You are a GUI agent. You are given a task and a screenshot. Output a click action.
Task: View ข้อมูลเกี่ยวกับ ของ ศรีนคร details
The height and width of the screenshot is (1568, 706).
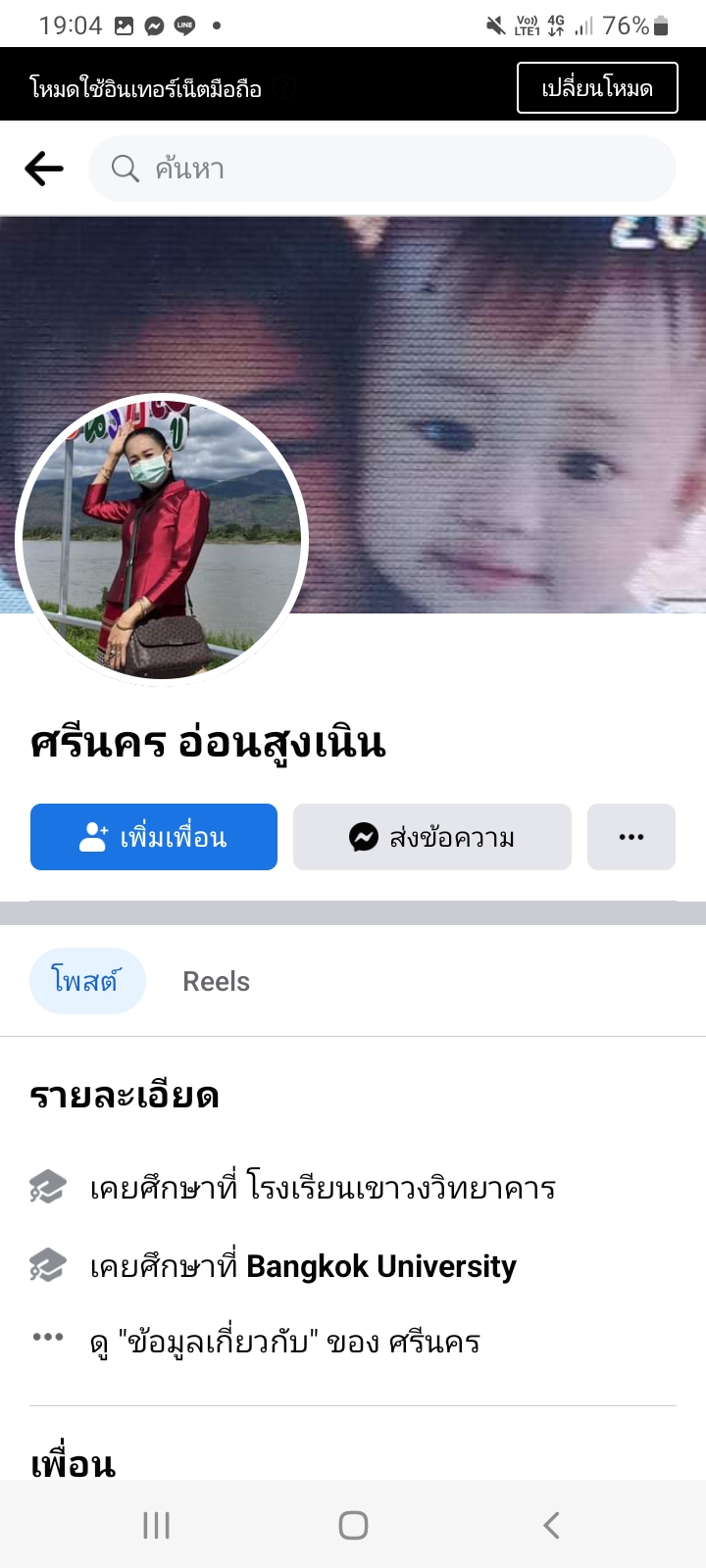284,1342
